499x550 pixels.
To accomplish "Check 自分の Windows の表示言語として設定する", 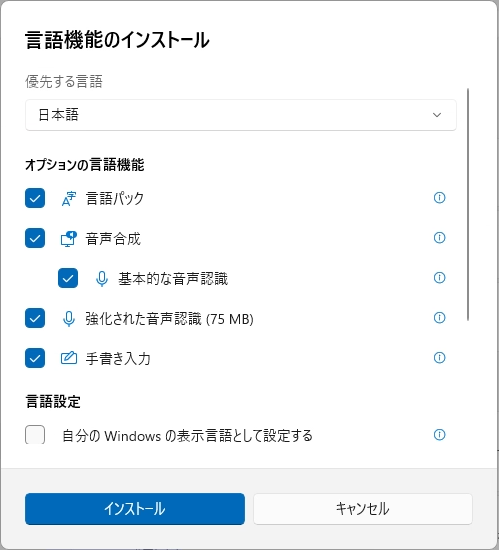I will click(35, 435).
